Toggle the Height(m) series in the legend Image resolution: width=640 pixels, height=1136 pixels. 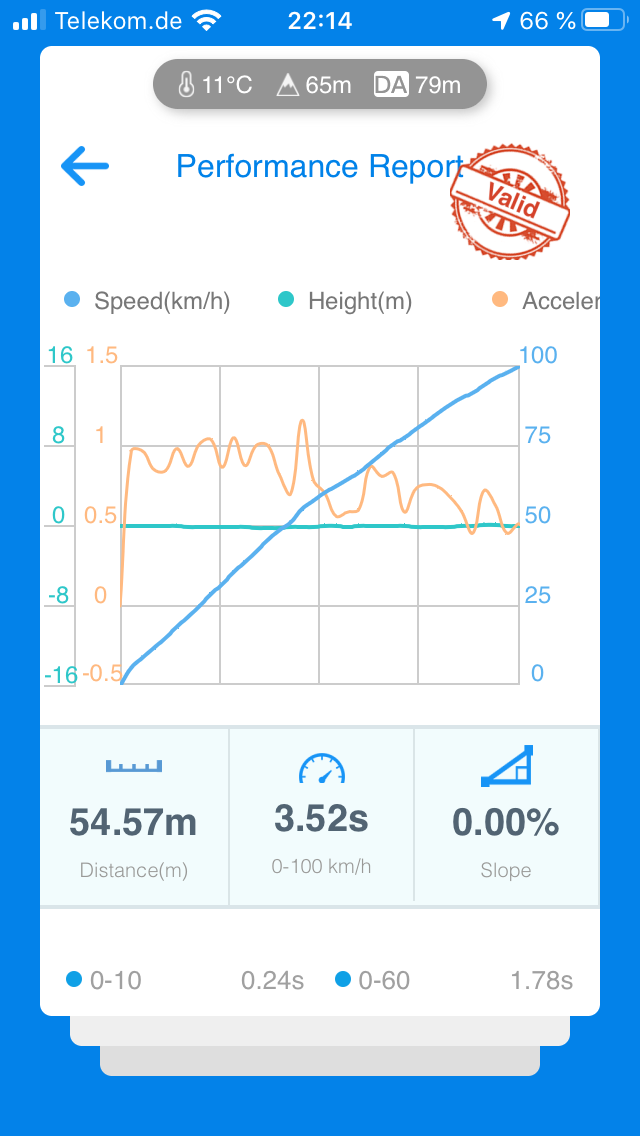[x=345, y=301]
